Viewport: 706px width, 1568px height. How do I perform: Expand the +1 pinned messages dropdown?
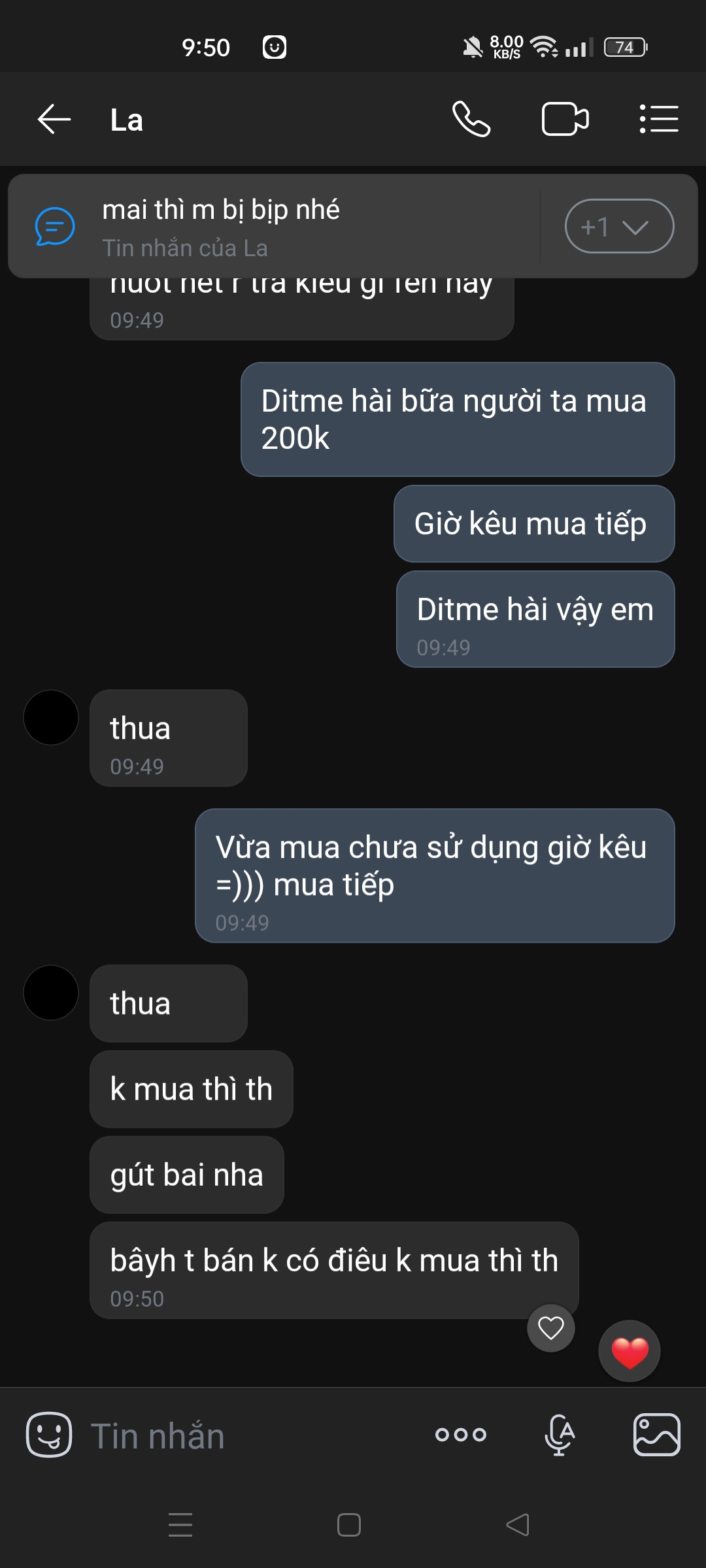click(618, 226)
